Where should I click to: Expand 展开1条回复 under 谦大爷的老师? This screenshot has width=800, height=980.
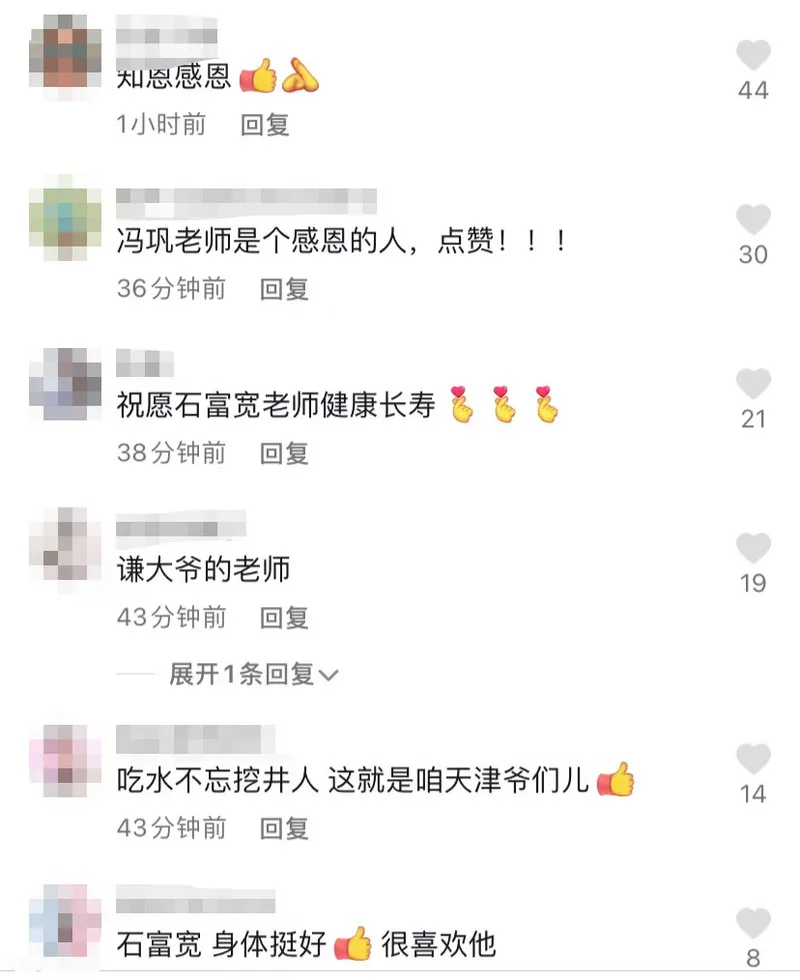coord(254,674)
